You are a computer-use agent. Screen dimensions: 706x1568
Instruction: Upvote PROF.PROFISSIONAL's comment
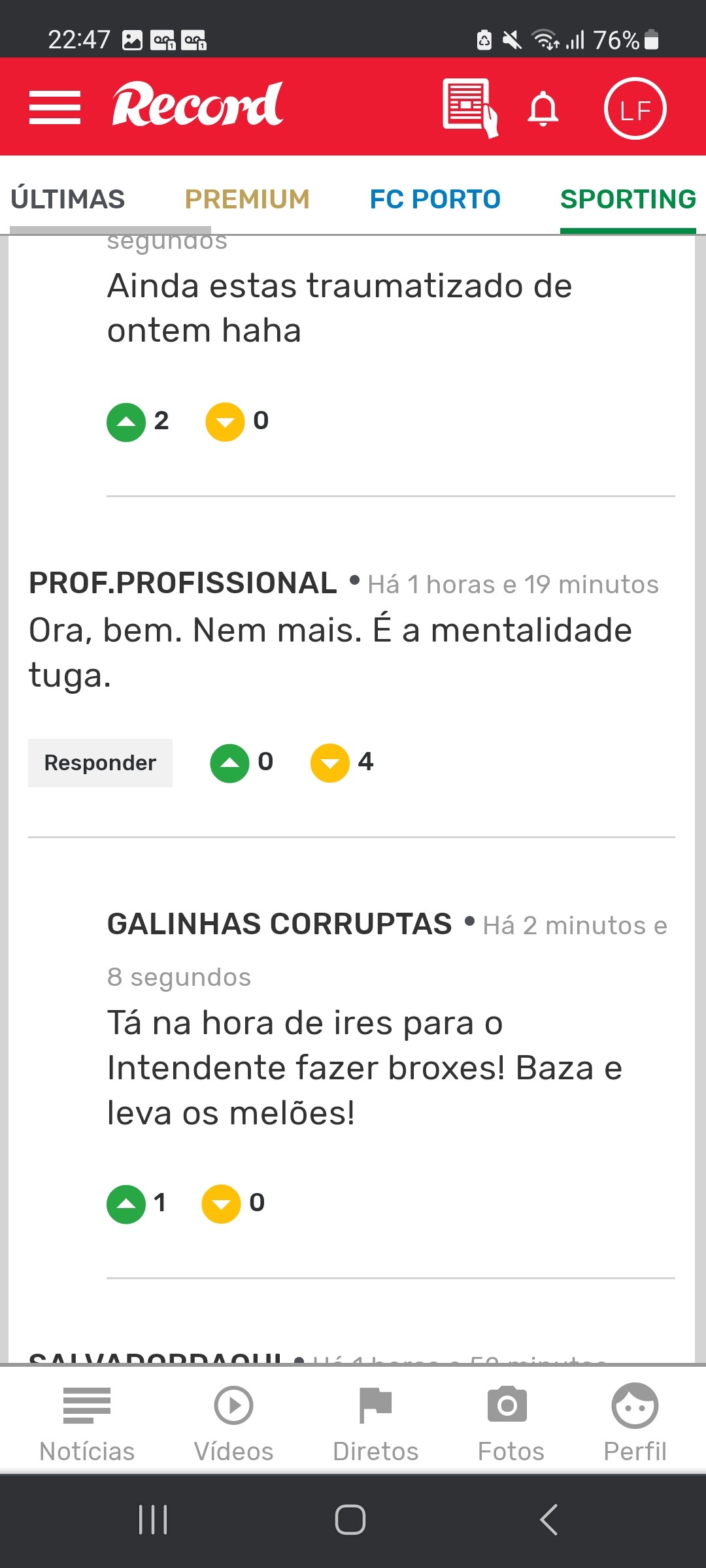(x=229, y=763)
